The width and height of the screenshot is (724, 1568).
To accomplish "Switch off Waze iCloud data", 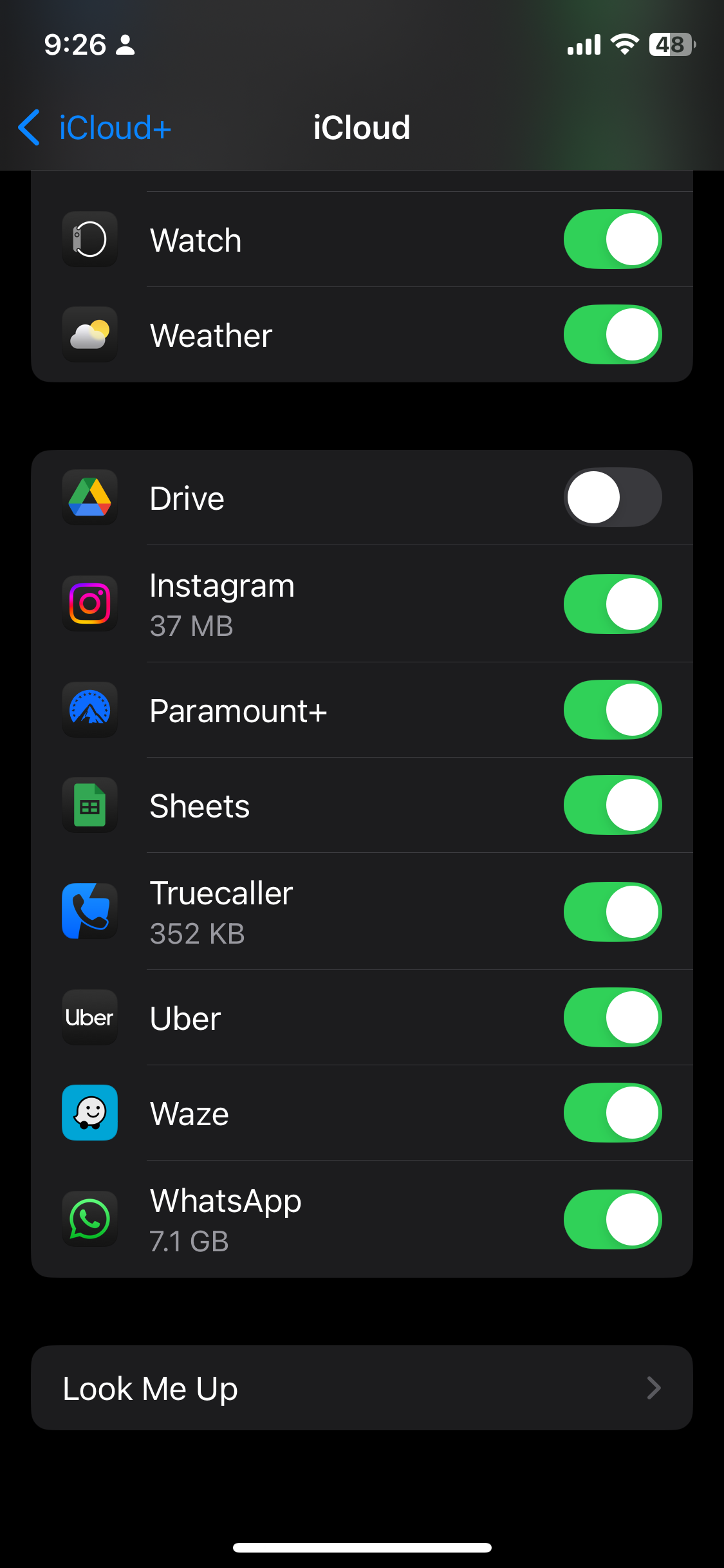I will pyautogui.click(x=612, y=1113).
